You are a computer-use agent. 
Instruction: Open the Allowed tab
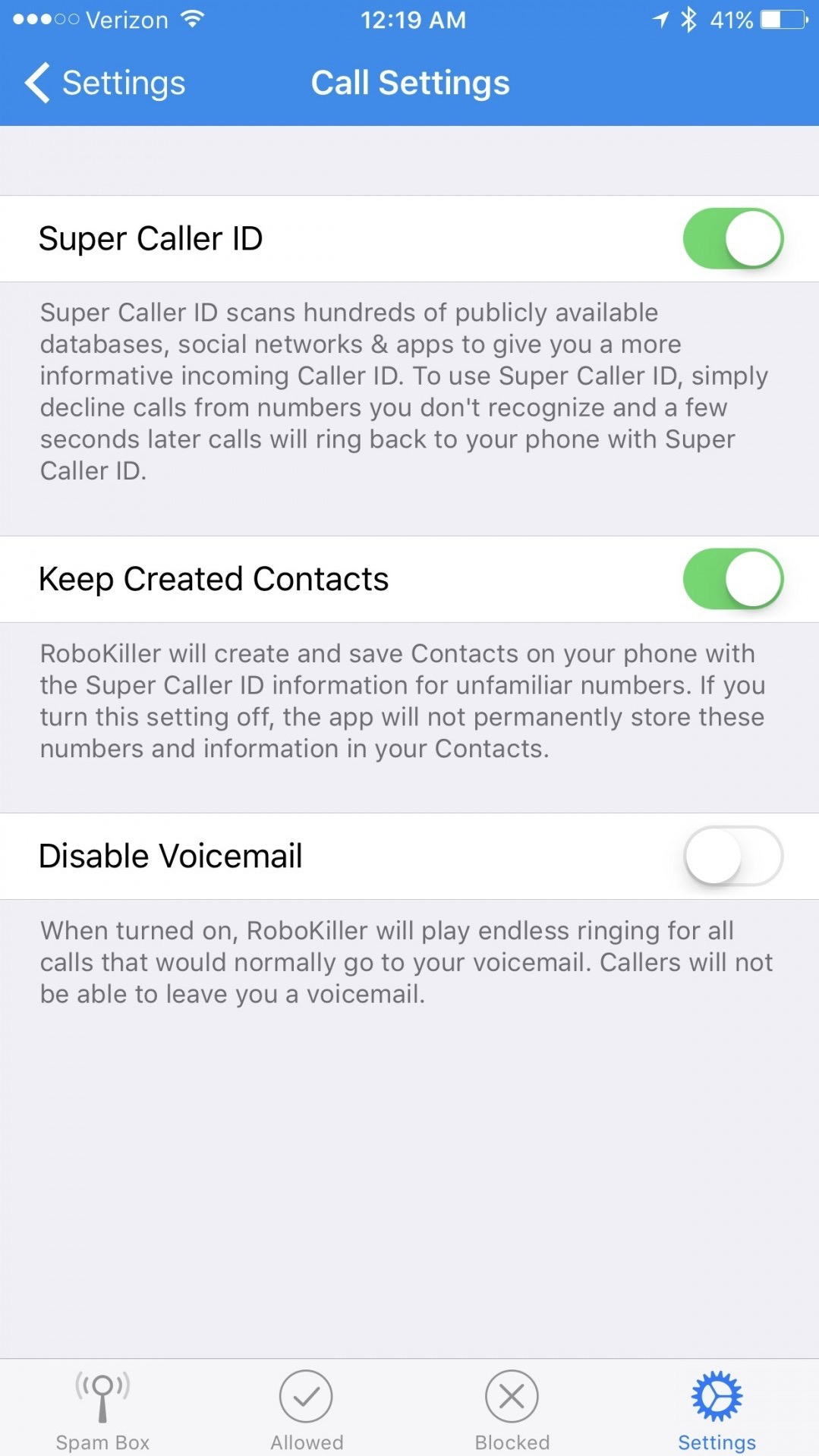coord(307,1410)
